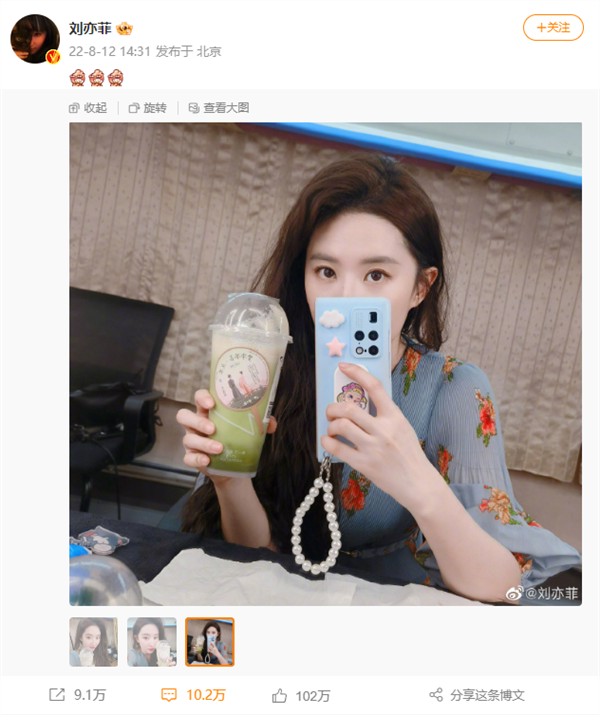This screenshot has height=715, width=600.
Task: Select the third highlighted photo thumbnail
Action: coord(210,642)
